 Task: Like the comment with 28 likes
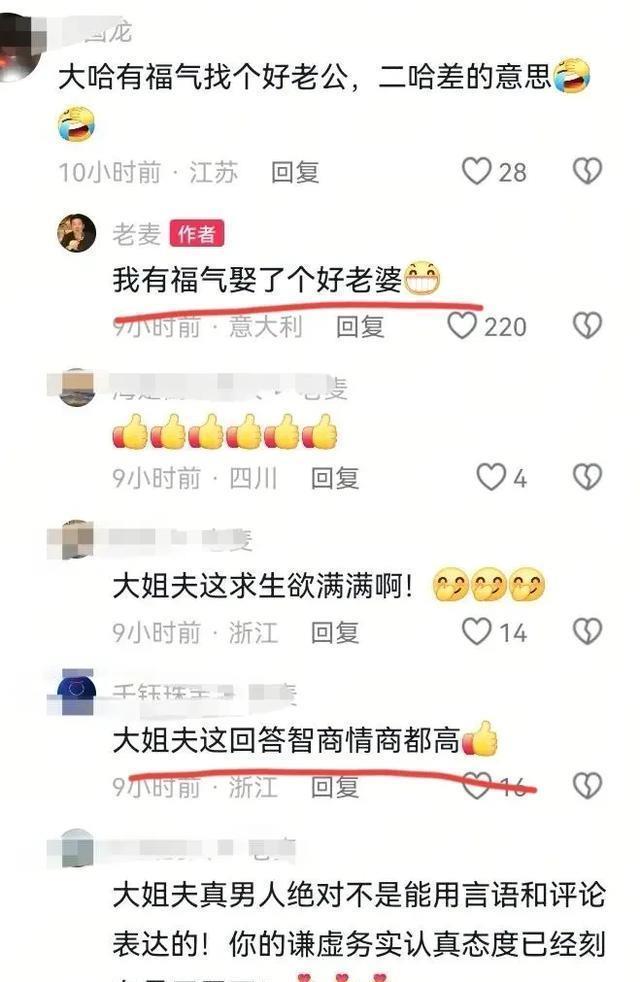coord(477,172)
